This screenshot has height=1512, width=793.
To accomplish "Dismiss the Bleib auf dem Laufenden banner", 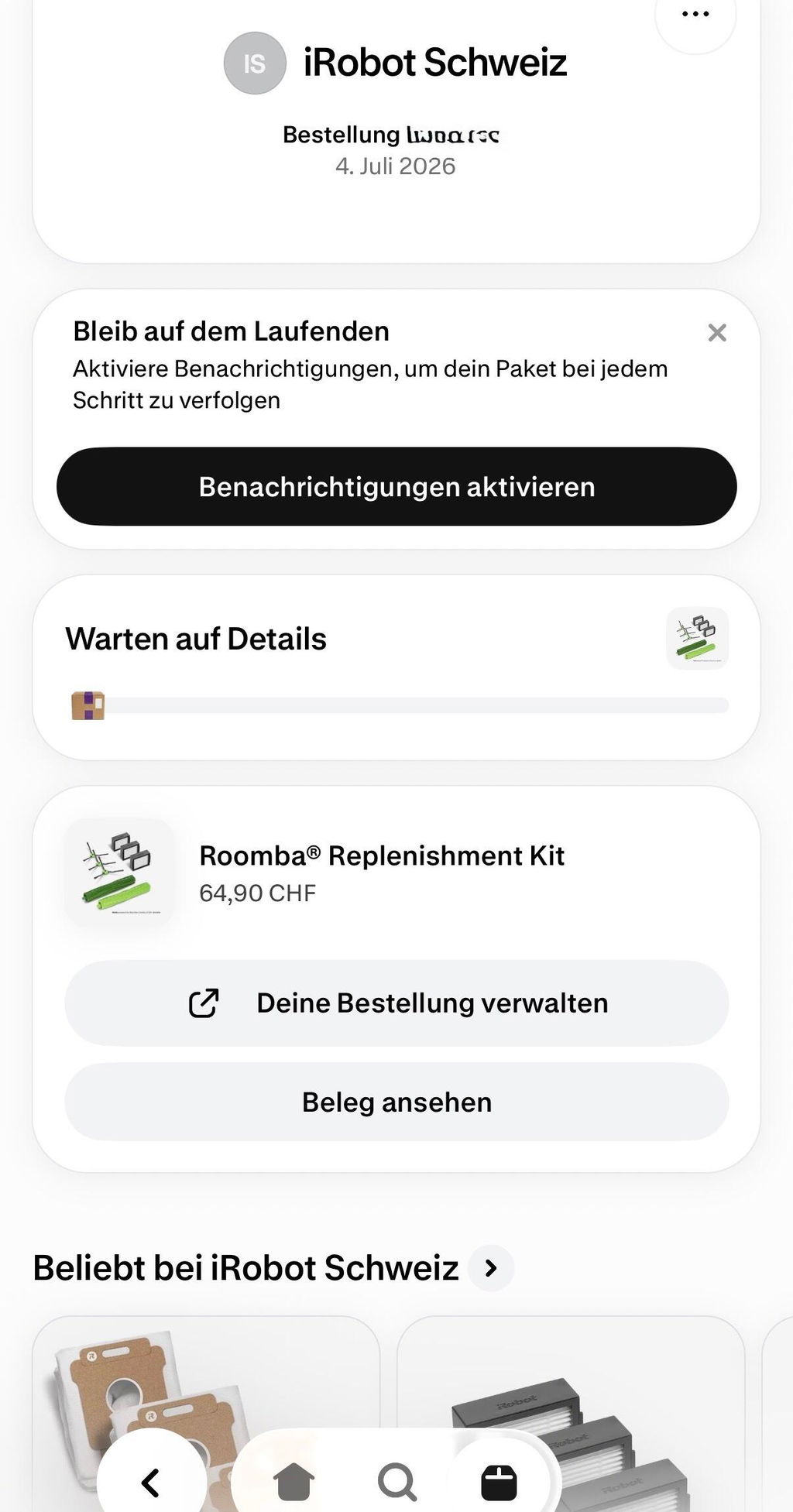I will tap(717, 333).
